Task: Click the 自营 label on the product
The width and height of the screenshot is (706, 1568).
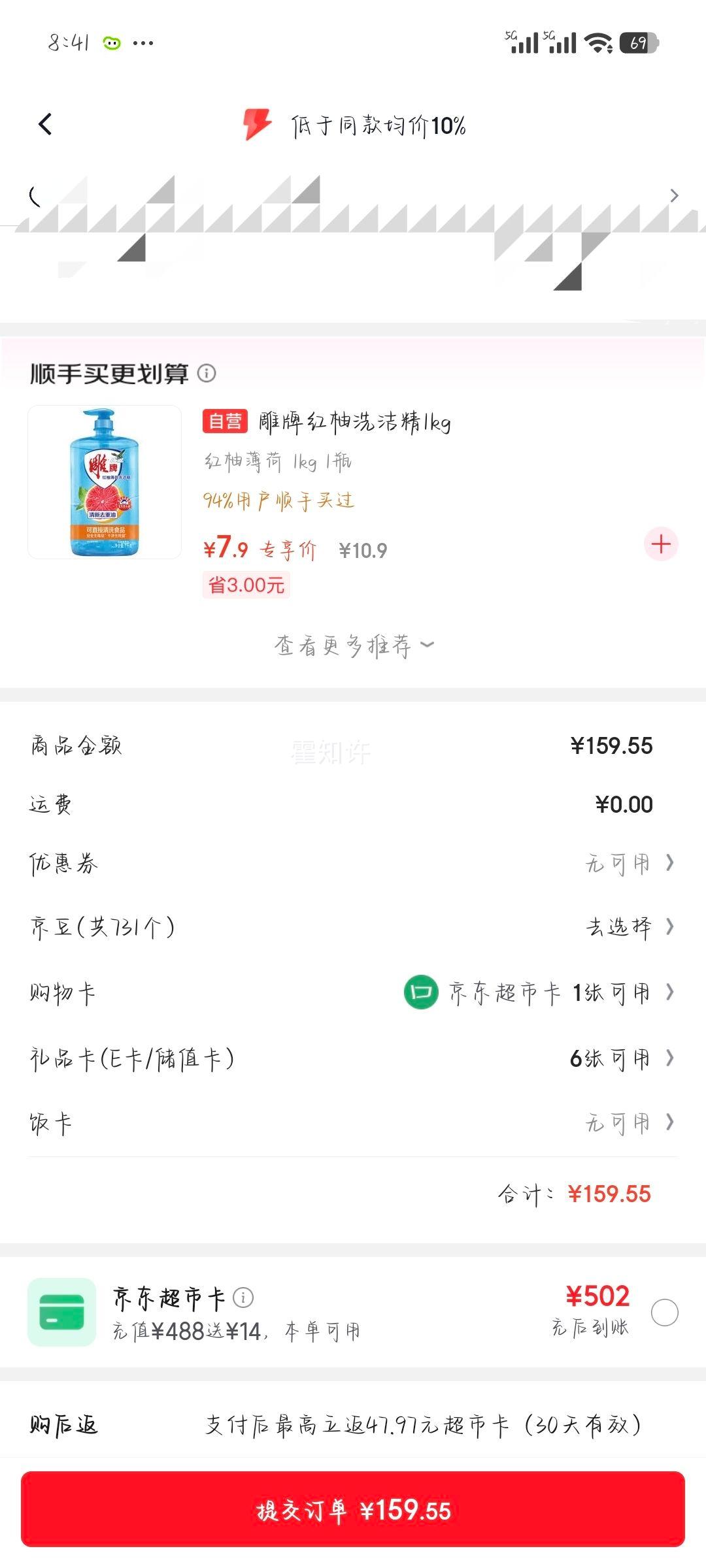Action: [225, 423]
